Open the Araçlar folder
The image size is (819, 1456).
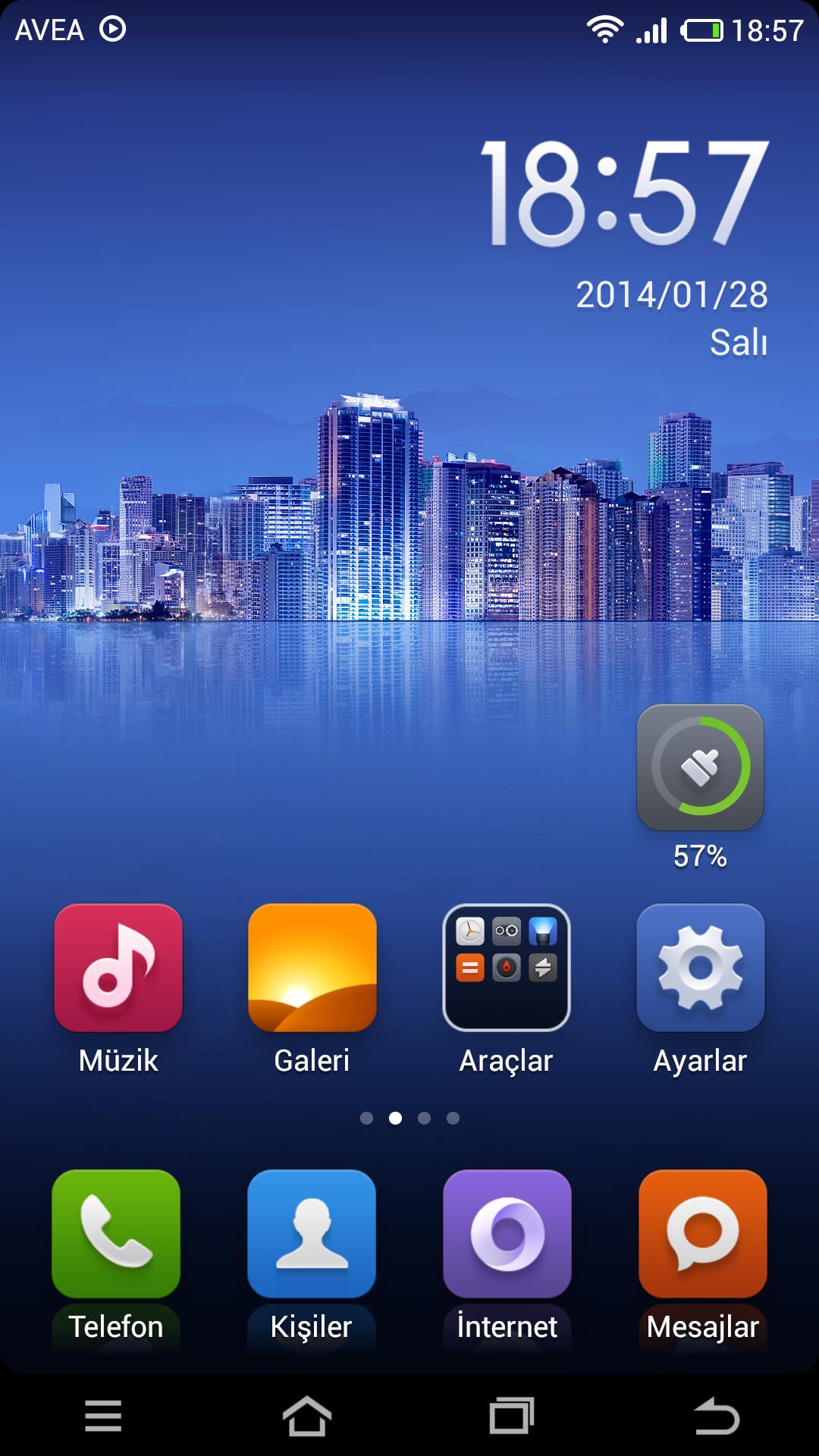click(x=506, y=968)
